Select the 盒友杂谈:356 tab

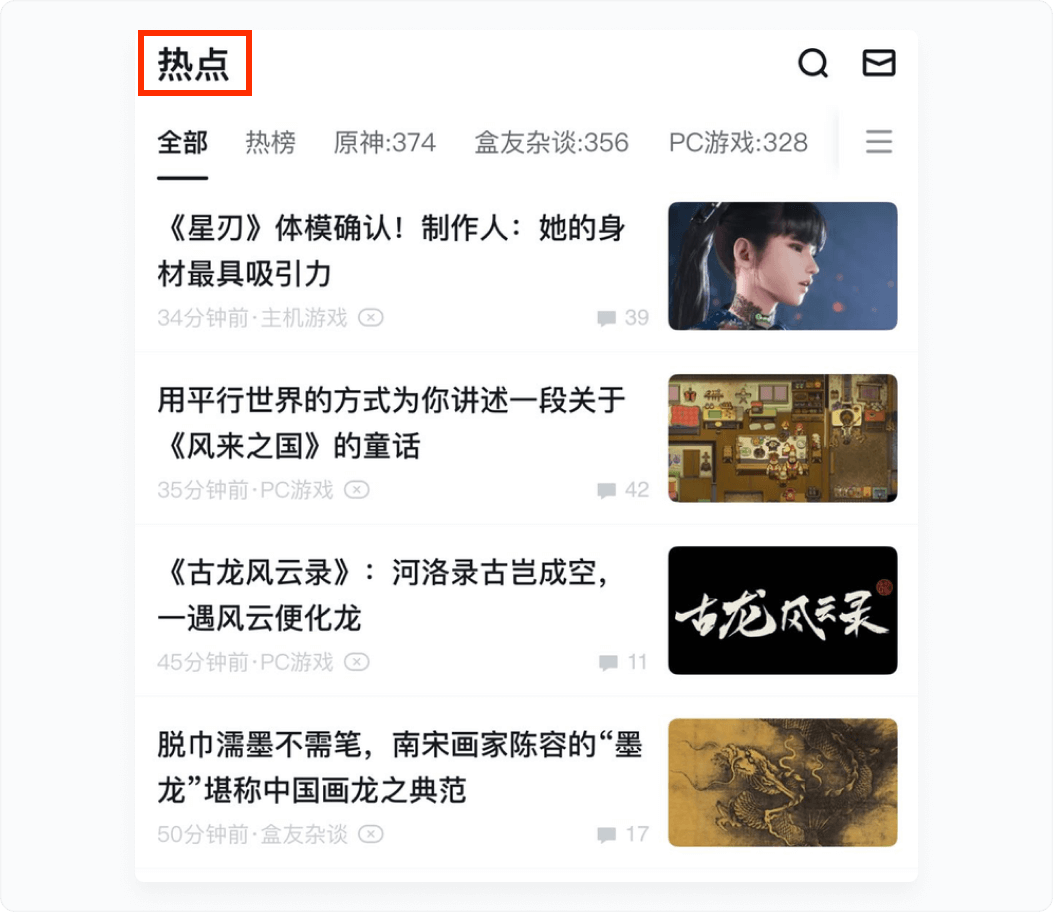(551, 143)
